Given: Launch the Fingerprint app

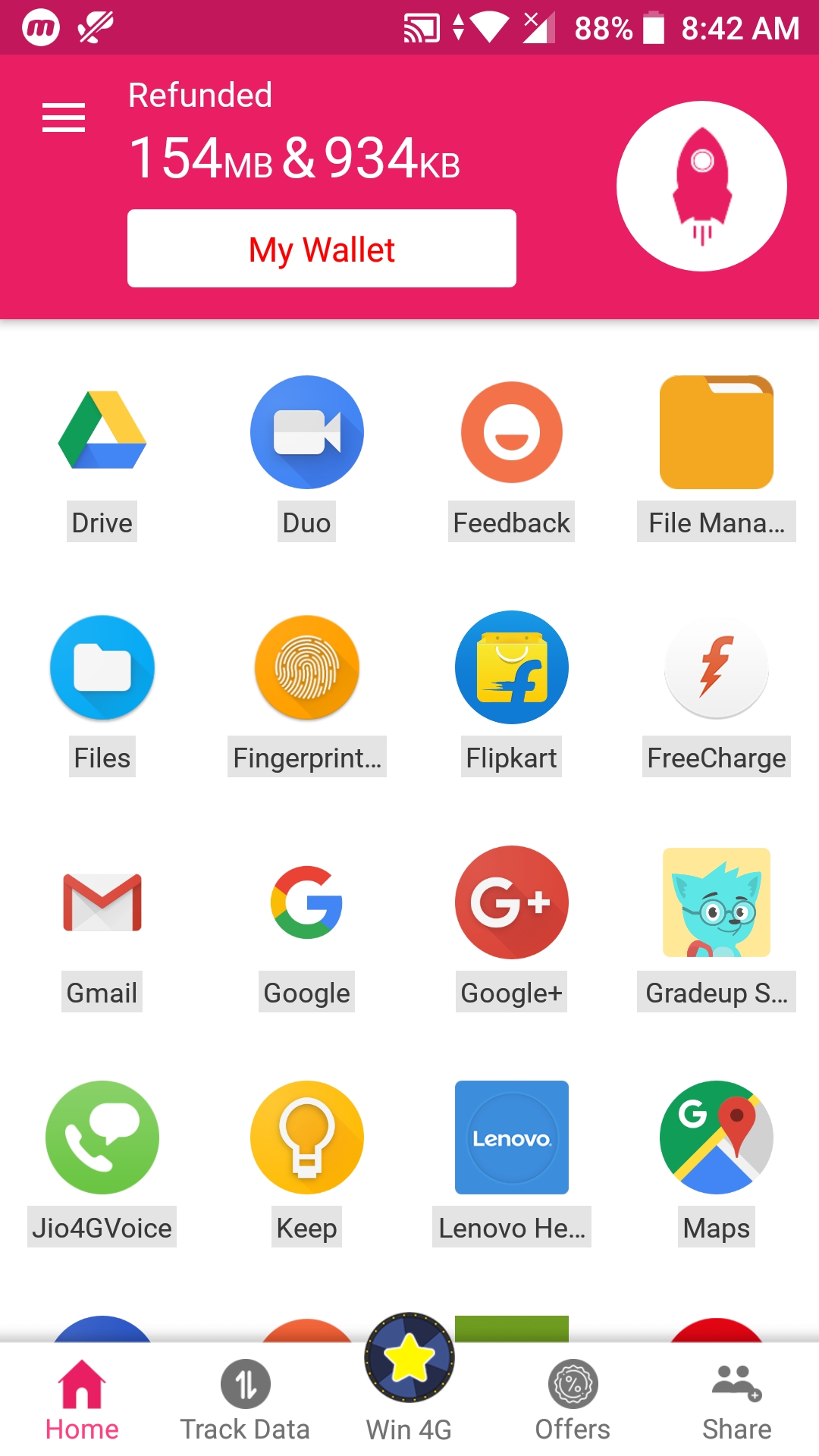Looking at the screenshot, I should coord(306,667).
